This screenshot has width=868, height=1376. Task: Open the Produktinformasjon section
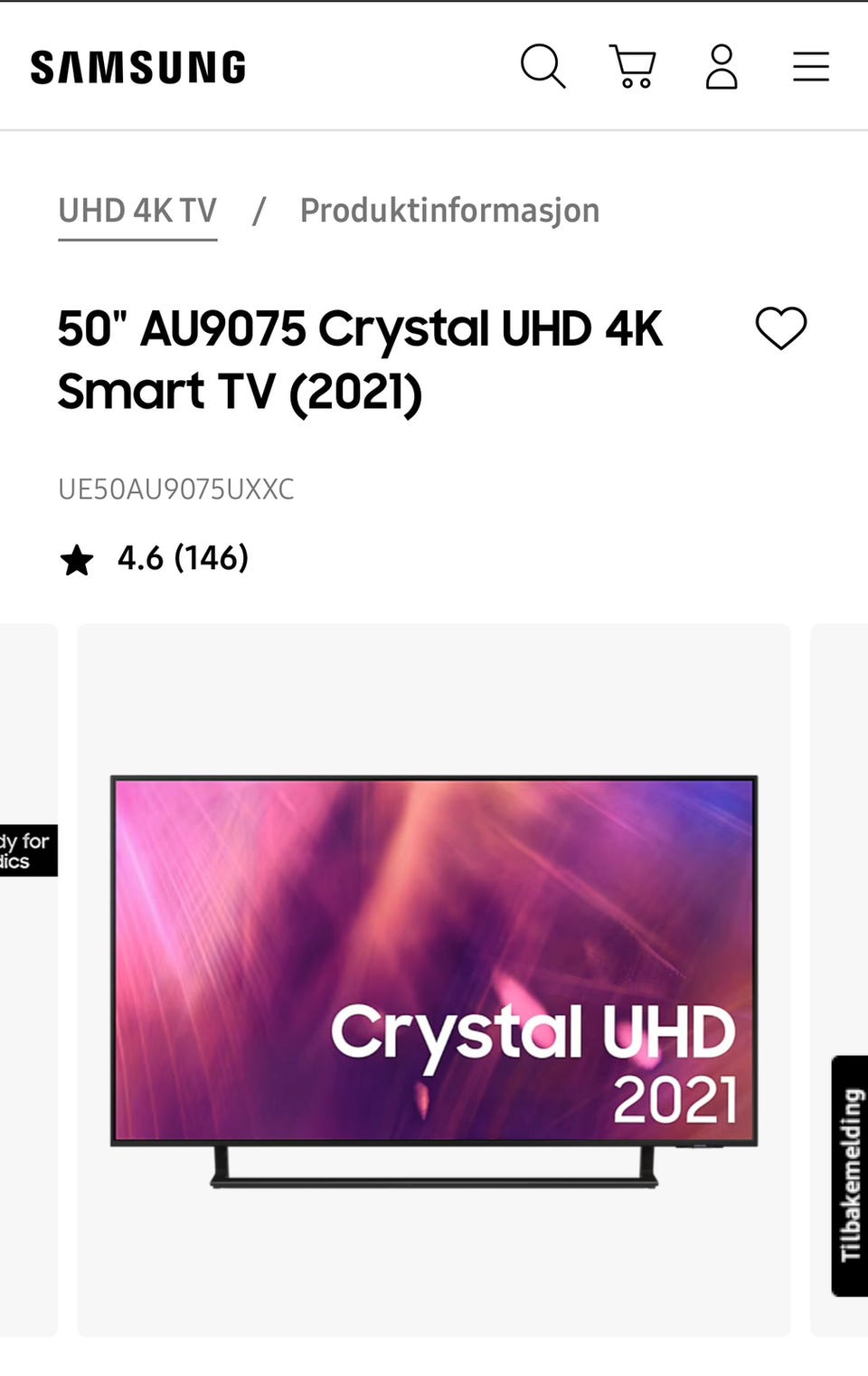click(x=449, y=211)
